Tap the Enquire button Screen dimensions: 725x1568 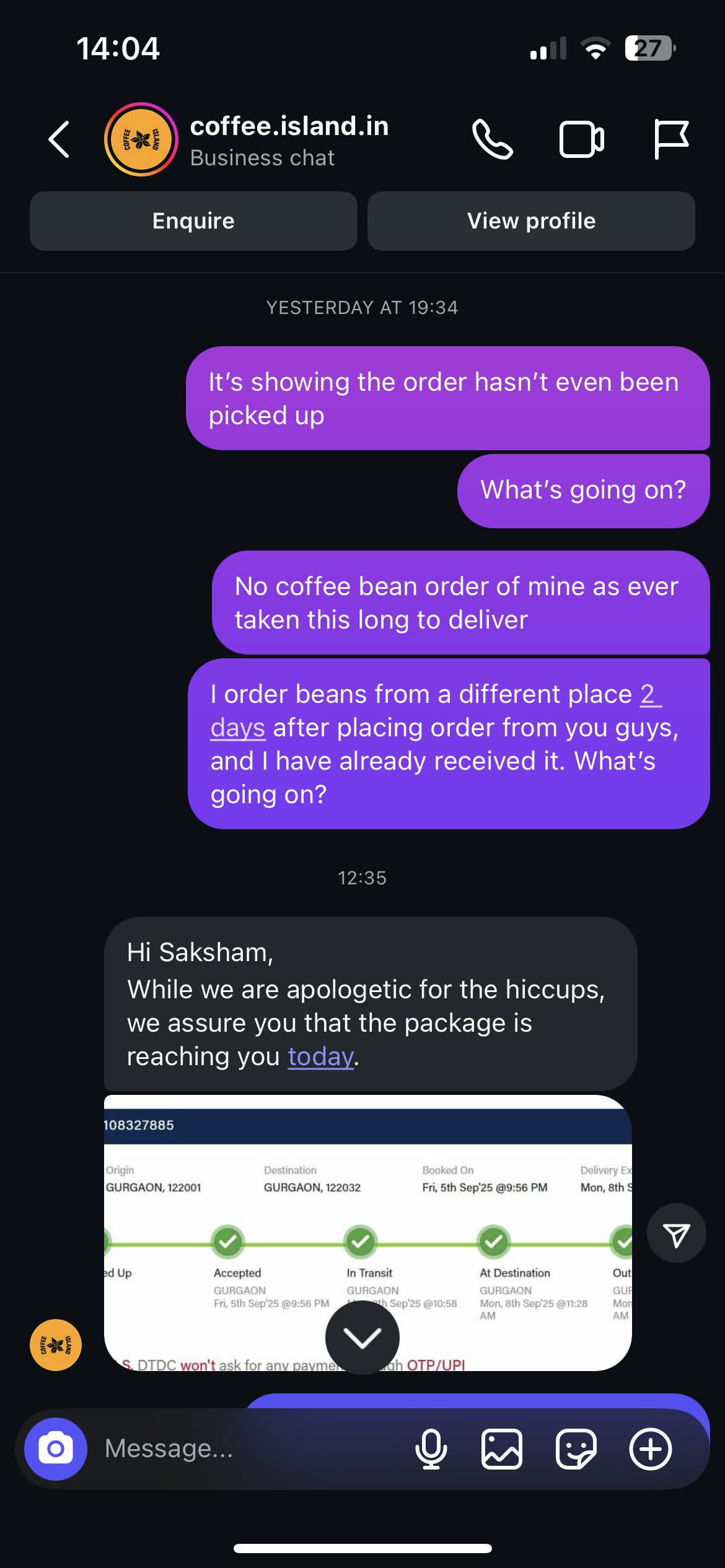[x=193, y=221]
